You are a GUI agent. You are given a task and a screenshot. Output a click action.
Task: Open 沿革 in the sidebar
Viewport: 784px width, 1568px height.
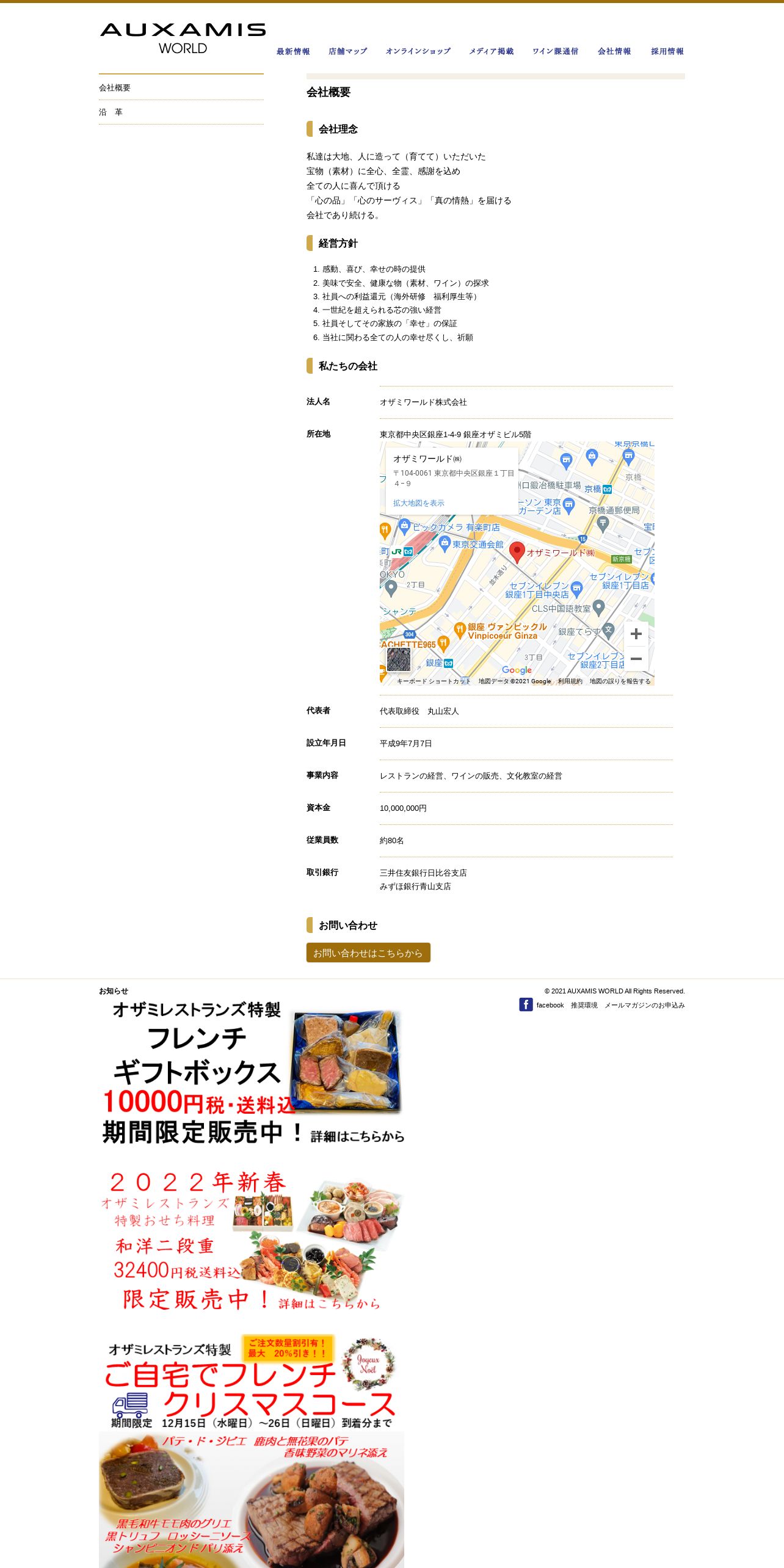(x=111, y=112)
